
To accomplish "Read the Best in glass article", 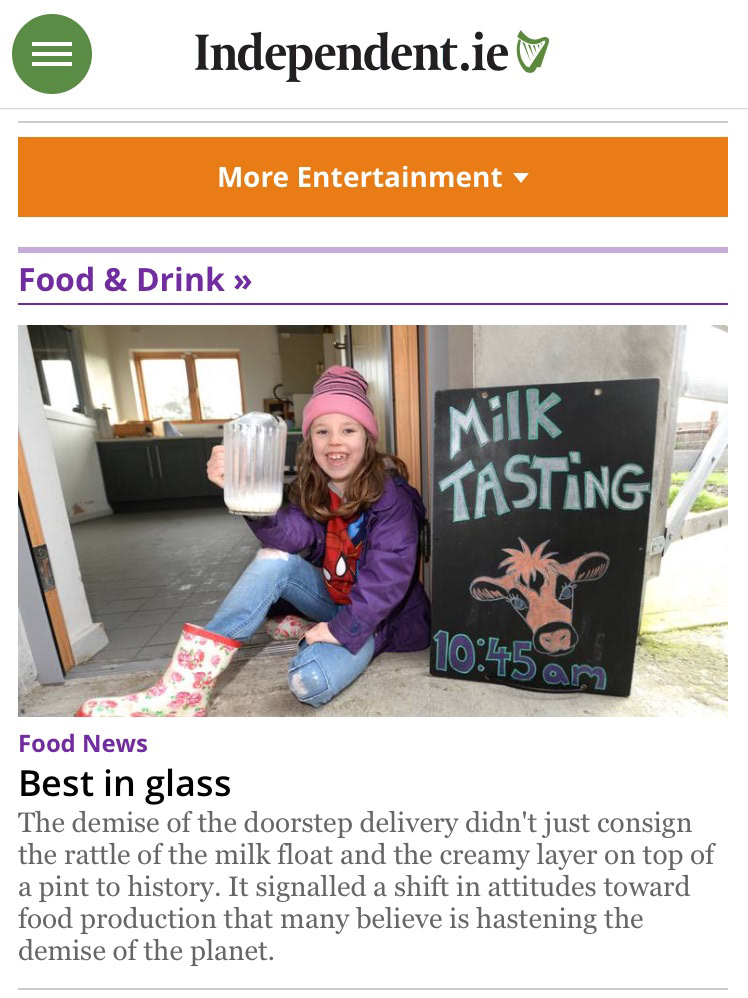I will tap(125, 783).
